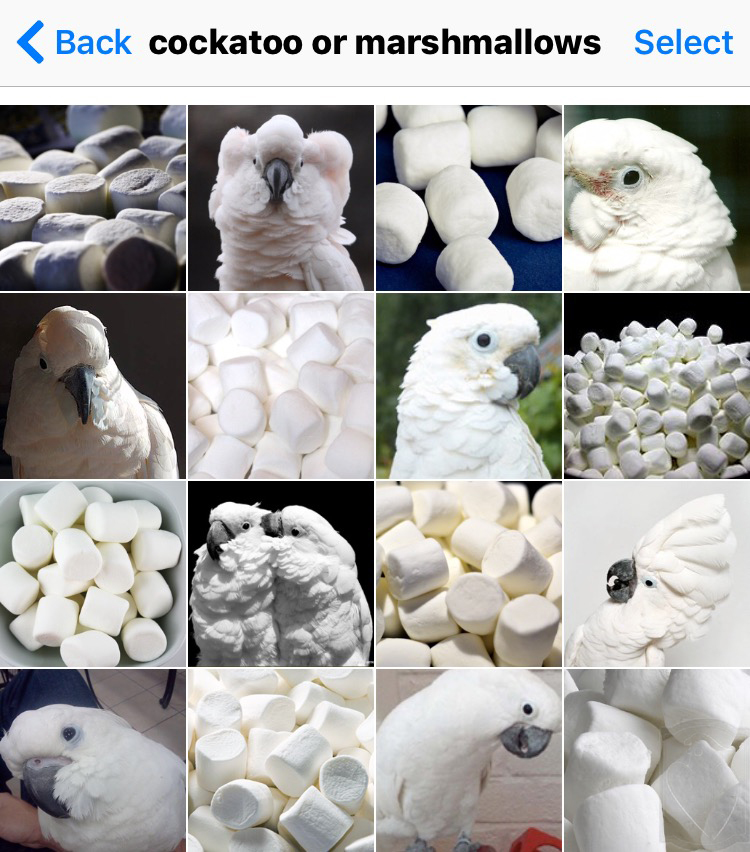Tap Select to choose photos

(x=683, y=42)
